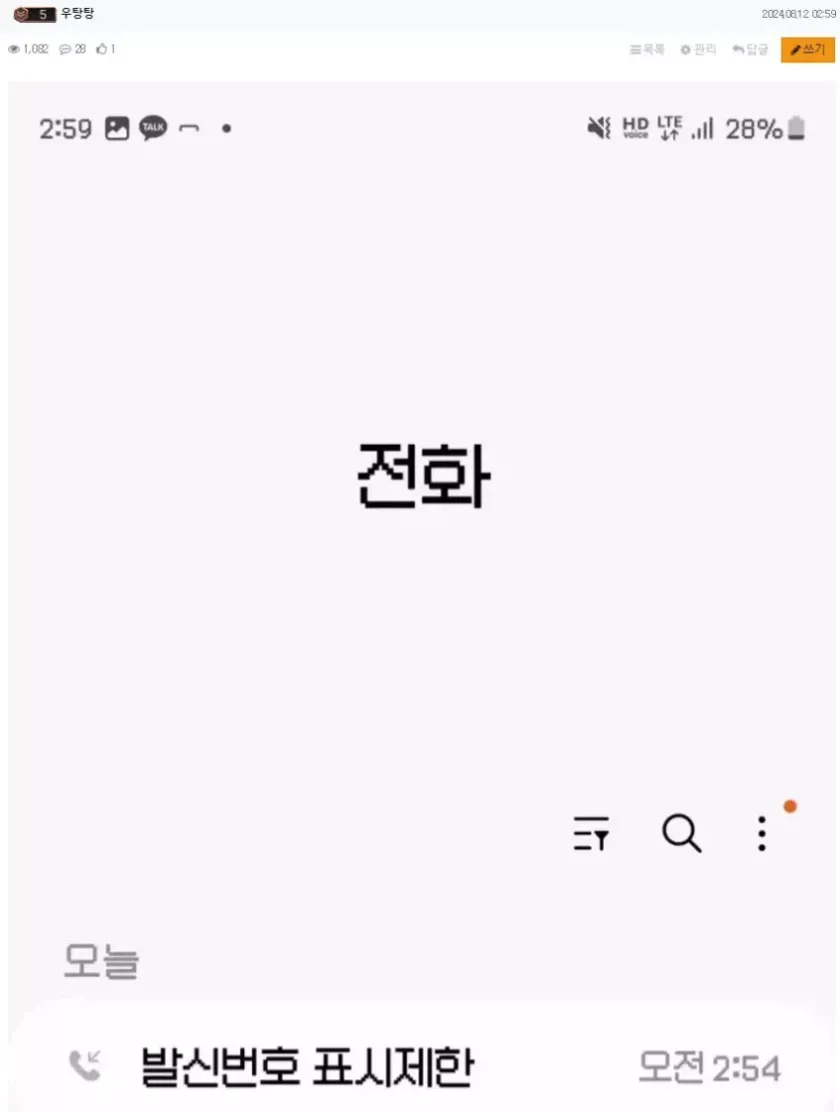The image size is (840, 1112).
Task: Open the 관리 manage option
Action: 698,49
